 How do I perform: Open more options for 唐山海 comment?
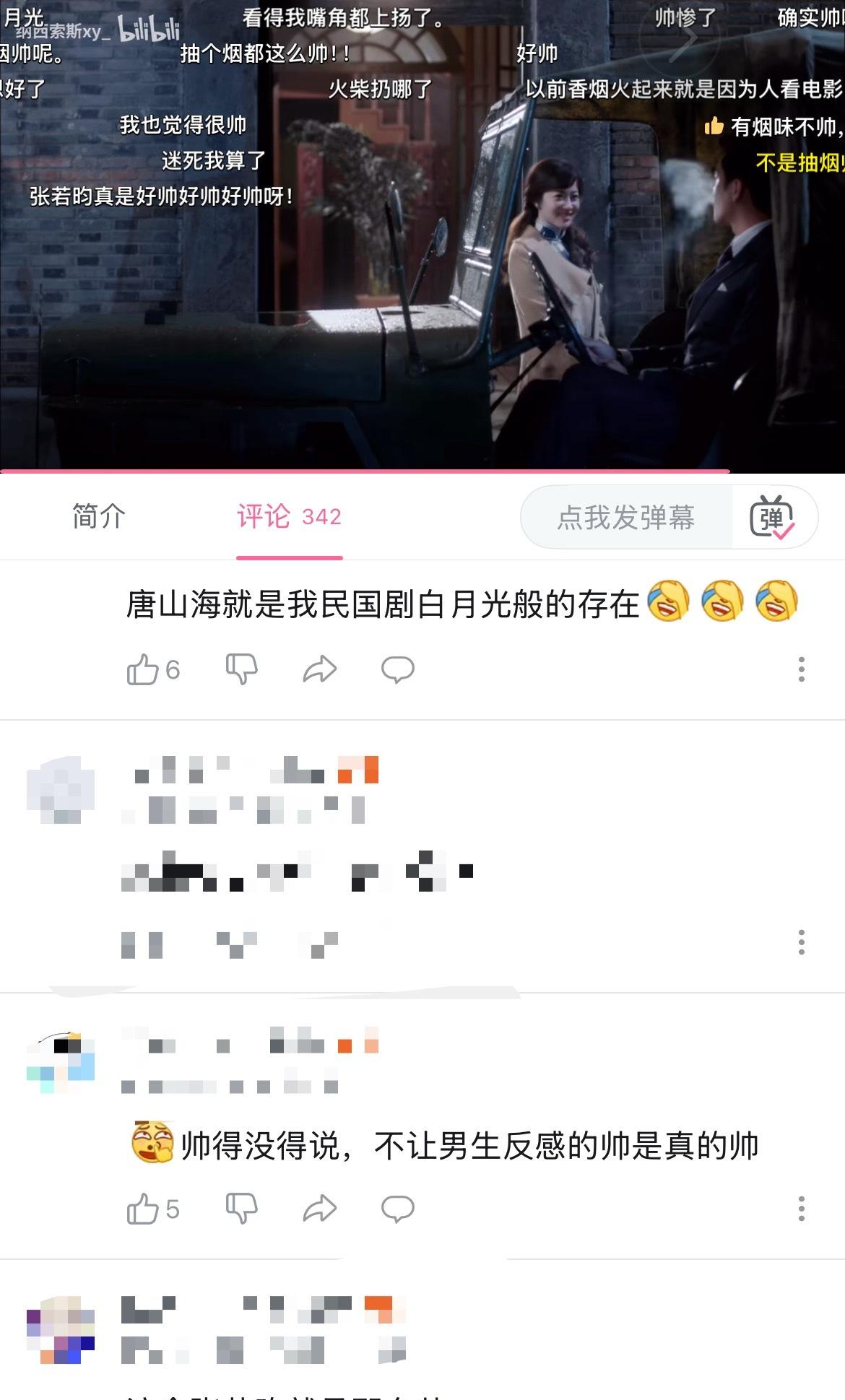click(x=801, y=670)
